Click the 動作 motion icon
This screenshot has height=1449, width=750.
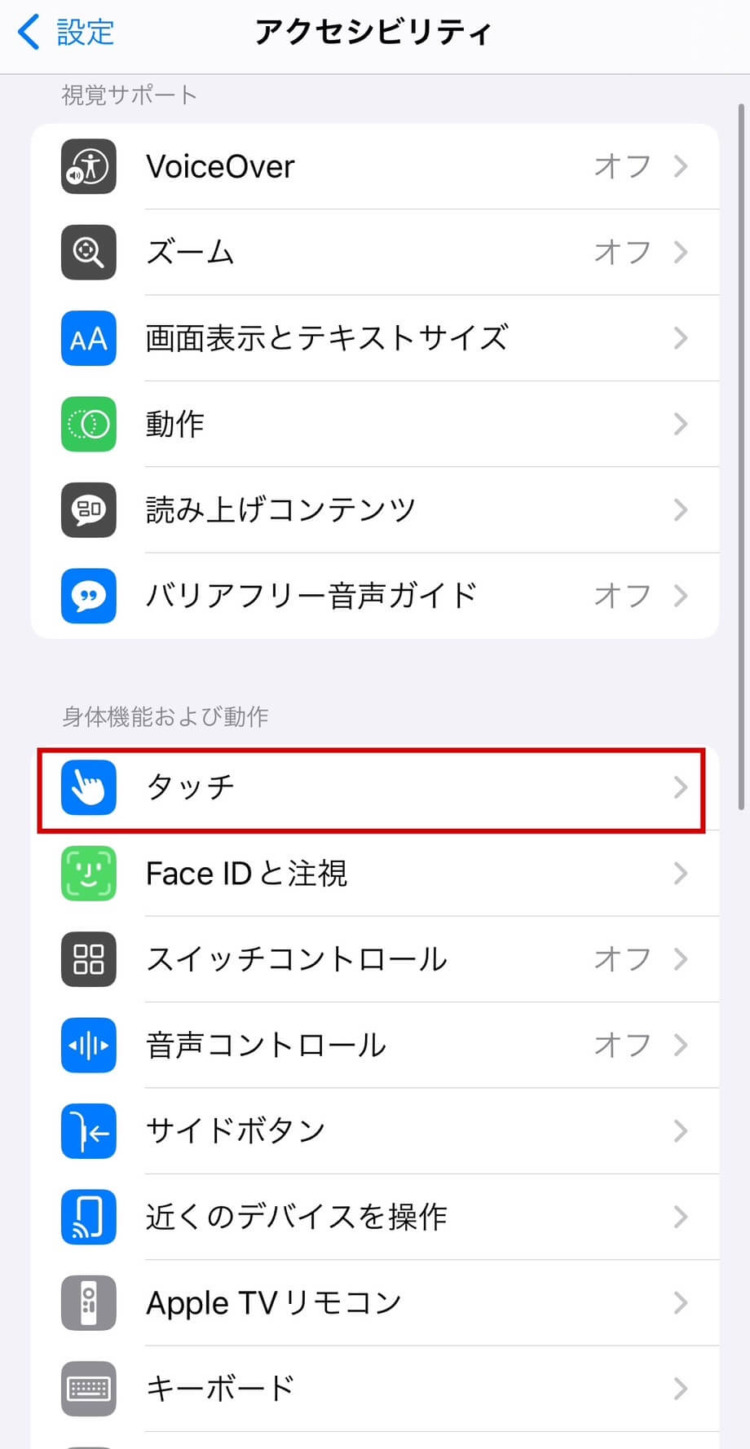(88, 424)
